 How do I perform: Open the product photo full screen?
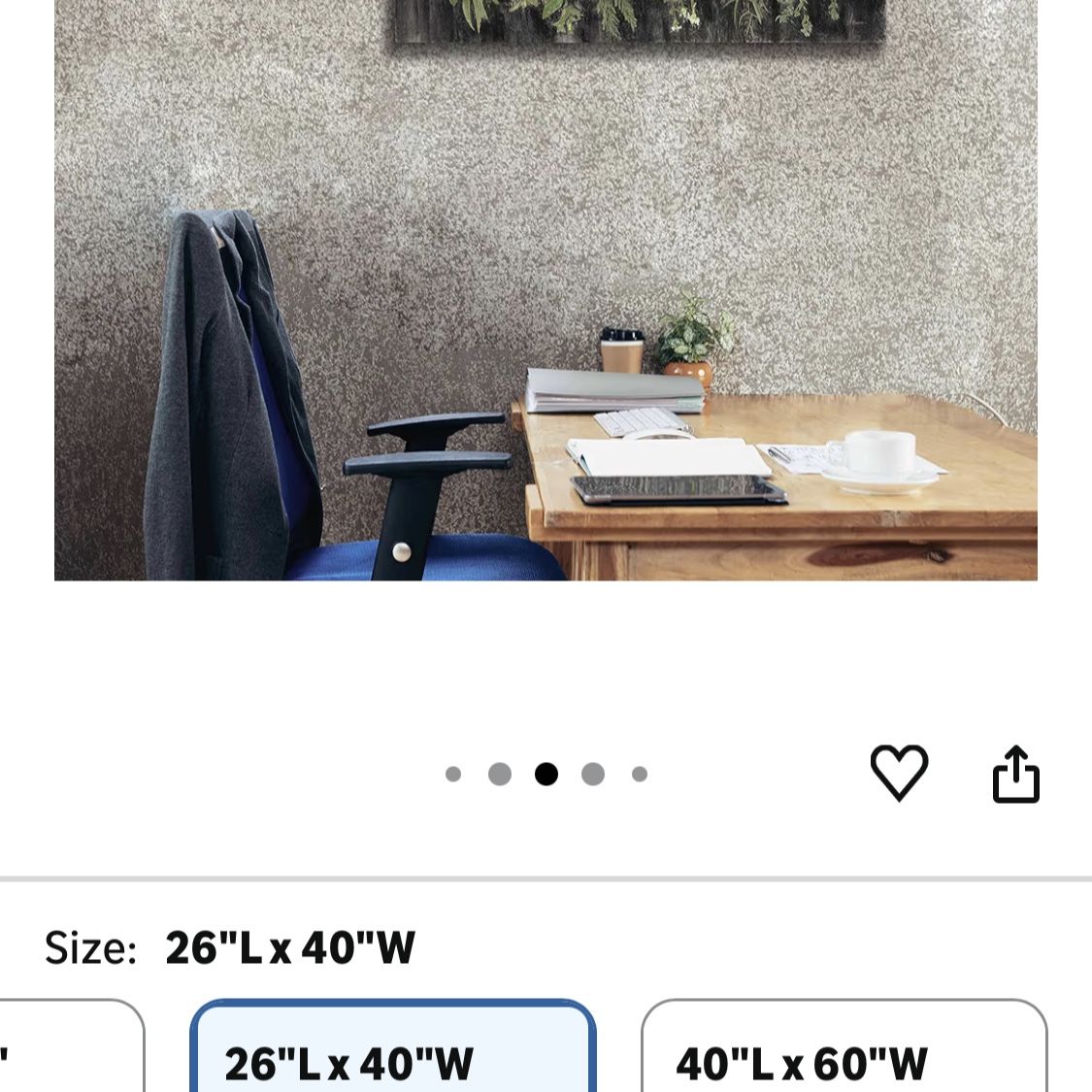coord(546,291)
